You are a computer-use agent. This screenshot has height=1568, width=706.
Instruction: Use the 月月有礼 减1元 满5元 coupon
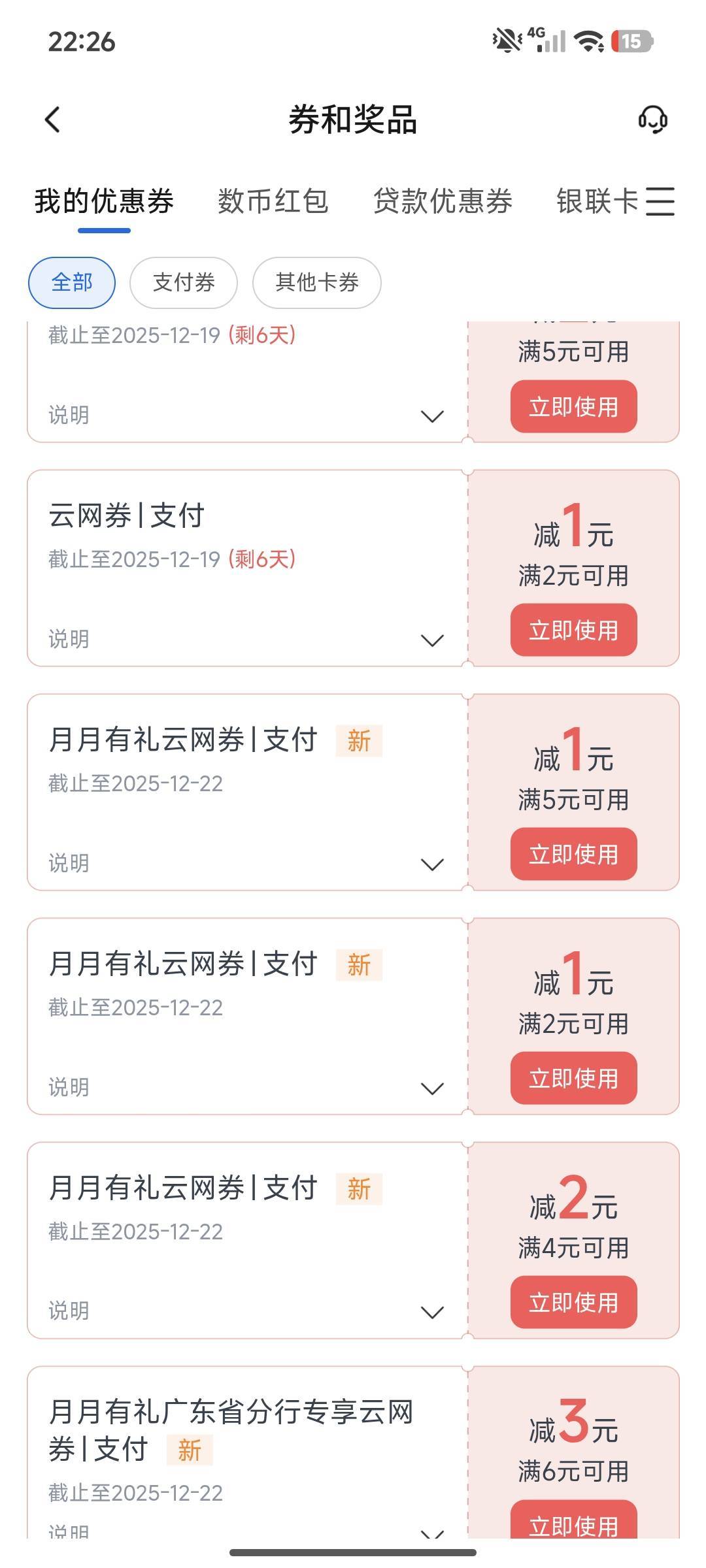pos(573,854)
